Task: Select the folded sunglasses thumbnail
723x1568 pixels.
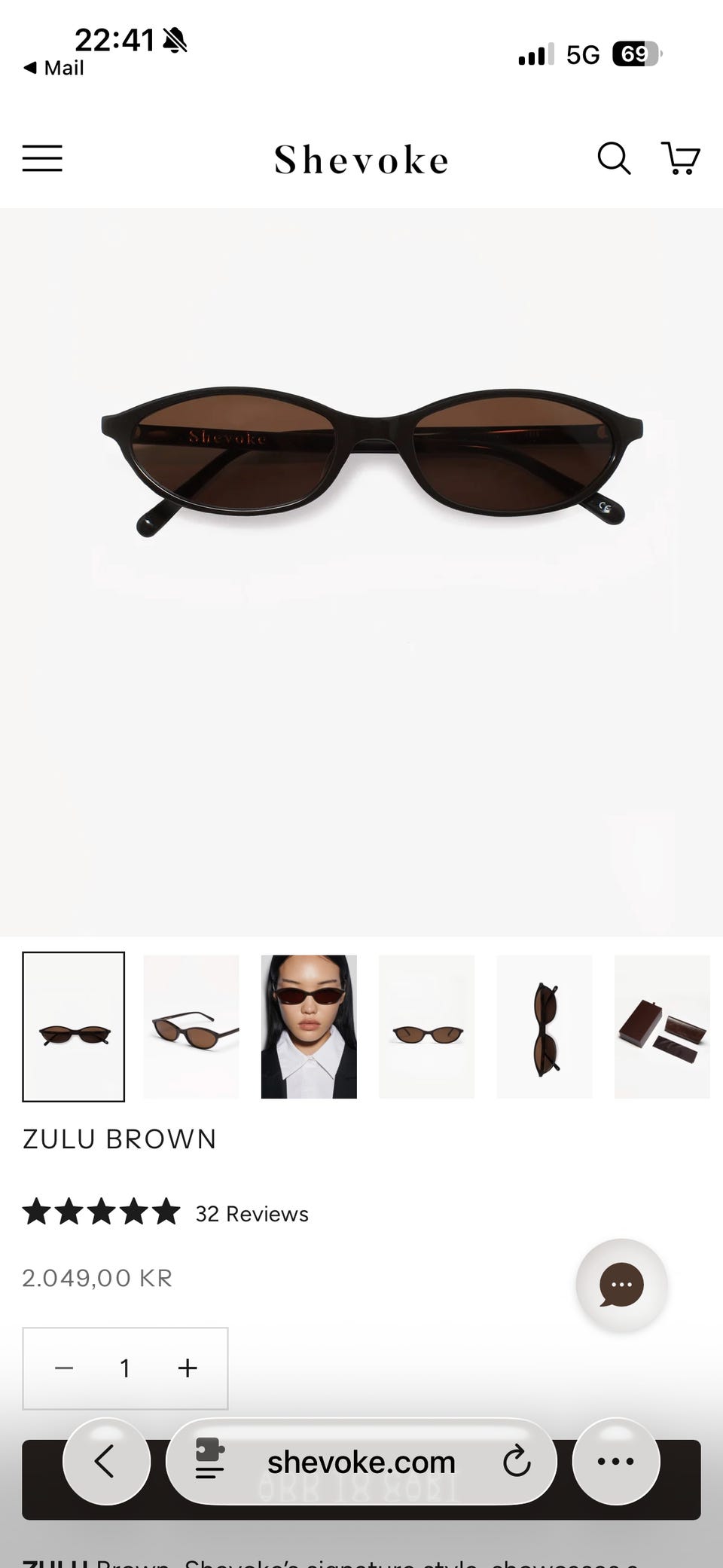Action: click(x=544, y=1026)
